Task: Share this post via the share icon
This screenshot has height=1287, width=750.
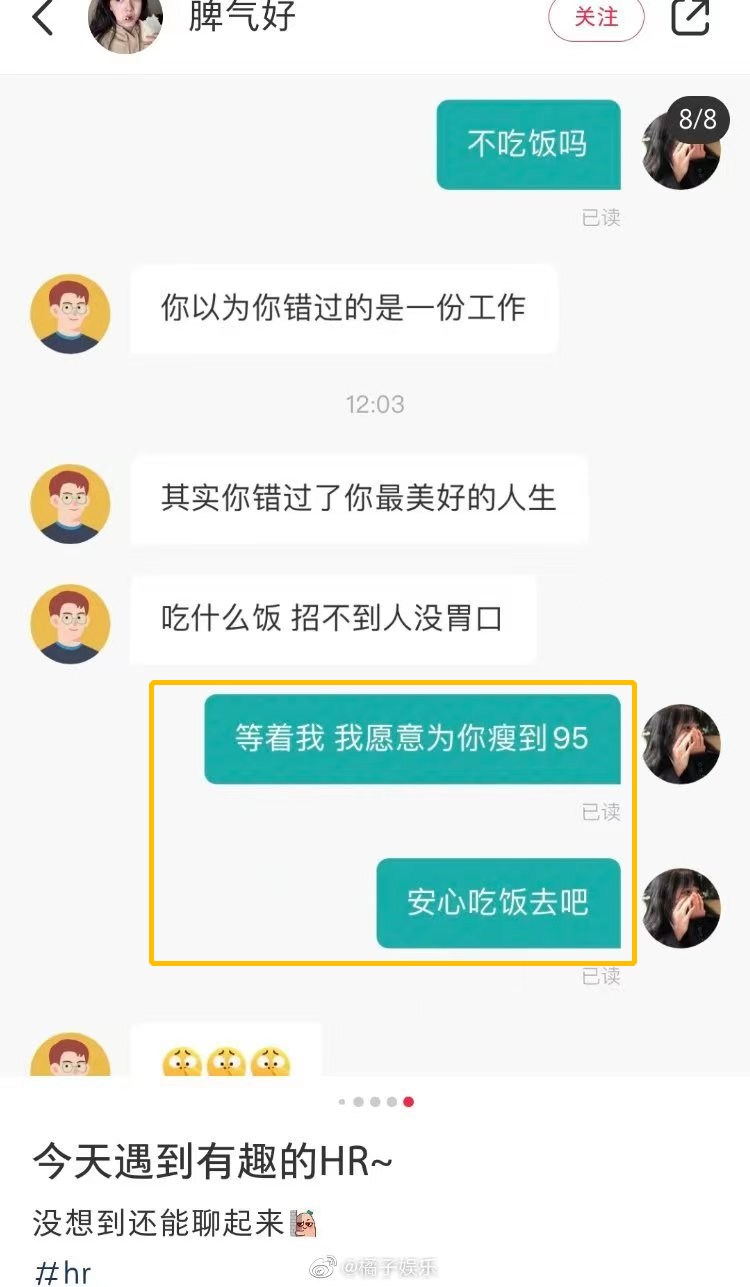Action: point(690,18)
